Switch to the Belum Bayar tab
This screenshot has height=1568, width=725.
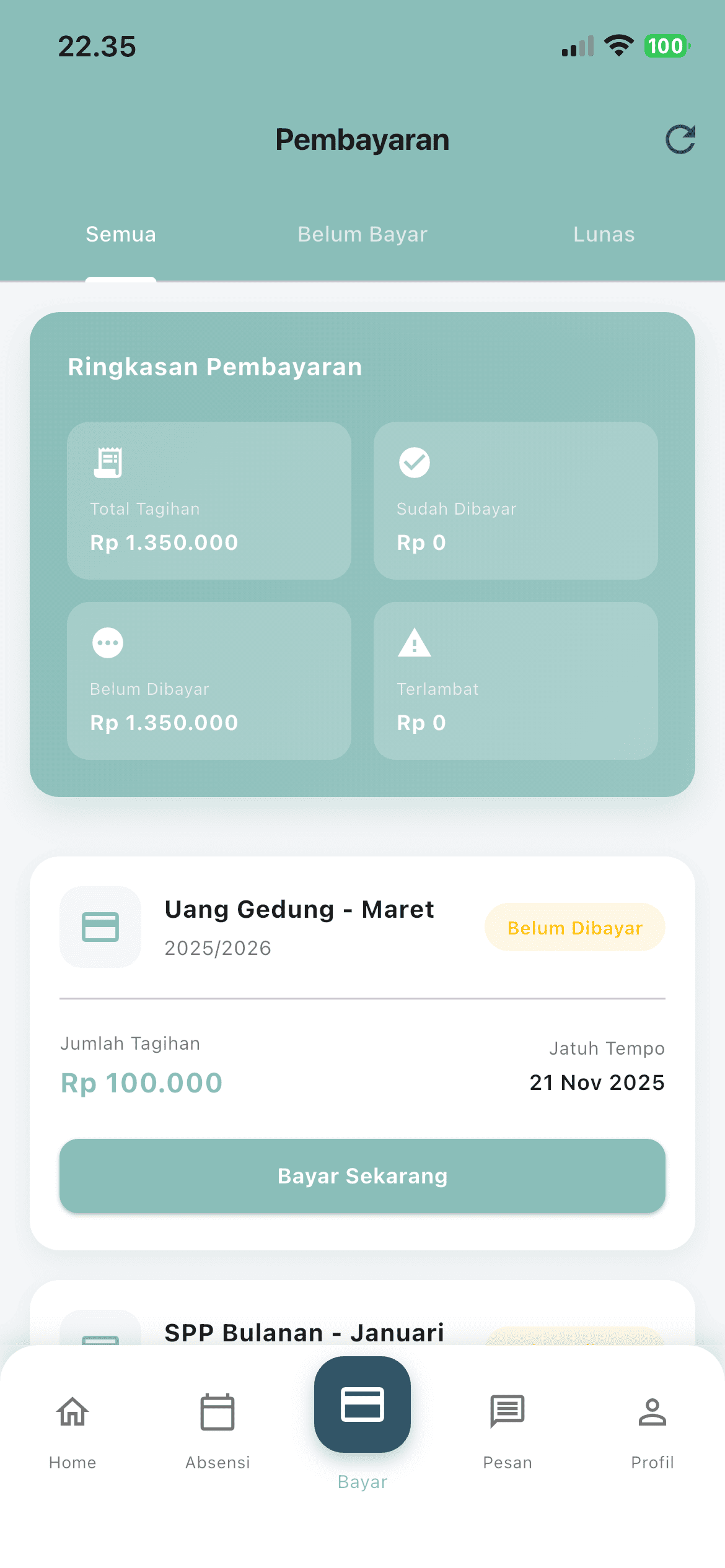362,234
